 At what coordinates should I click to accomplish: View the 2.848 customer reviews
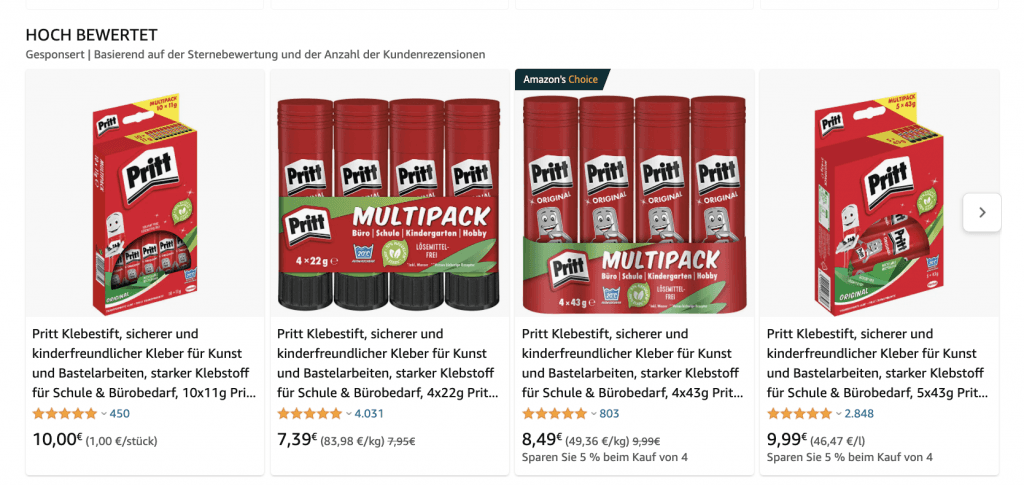pyautogui.click(x=859, y=414)
